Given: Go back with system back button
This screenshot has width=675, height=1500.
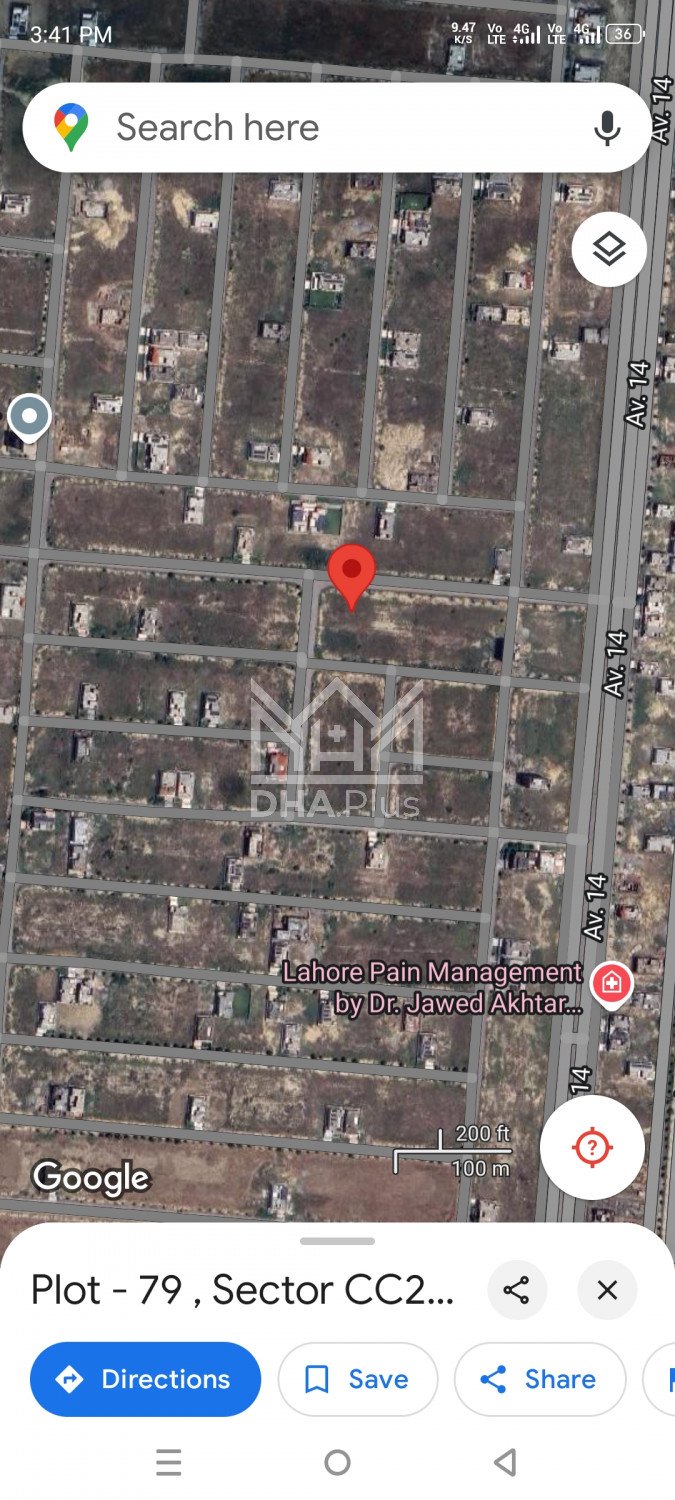Looking at the screenshot, I should pos(505,1463).
